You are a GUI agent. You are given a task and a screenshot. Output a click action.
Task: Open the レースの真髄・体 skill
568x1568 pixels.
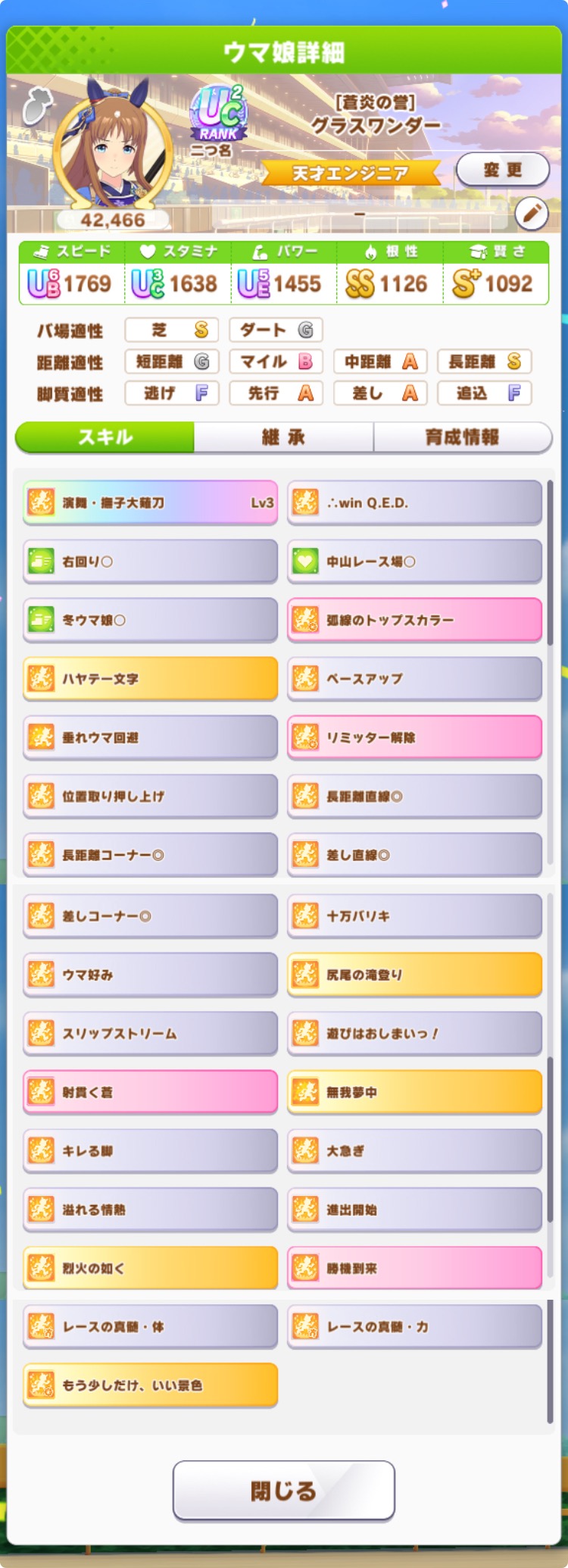(x=150, y=1327)
